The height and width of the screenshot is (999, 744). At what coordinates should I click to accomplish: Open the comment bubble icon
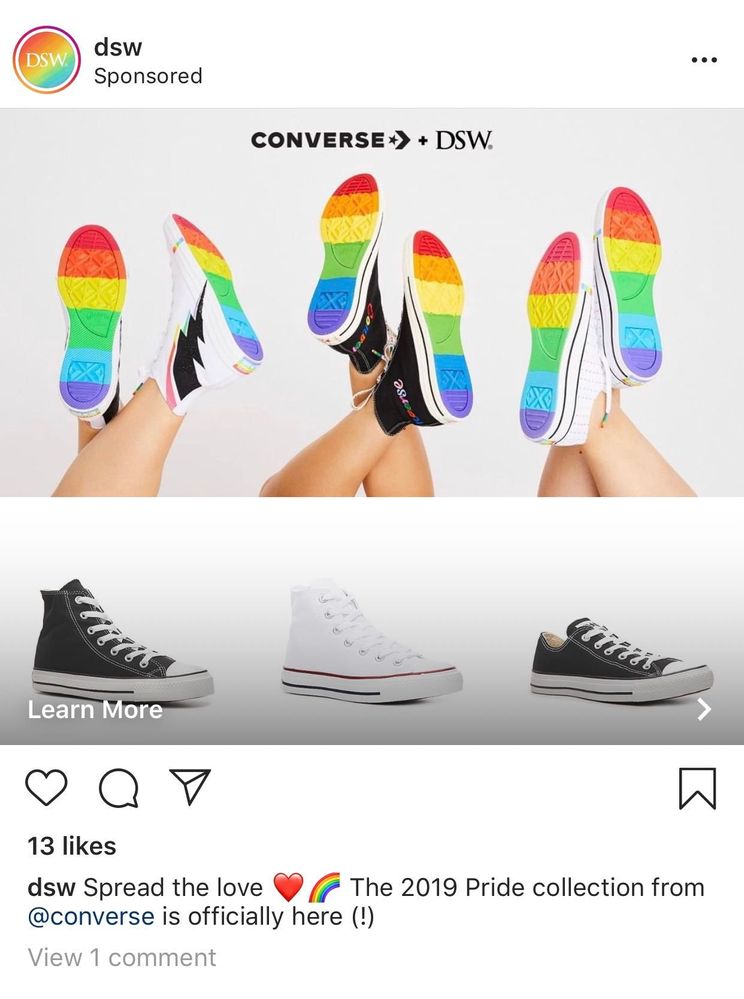pyautogui.click(x=118, y=788)
